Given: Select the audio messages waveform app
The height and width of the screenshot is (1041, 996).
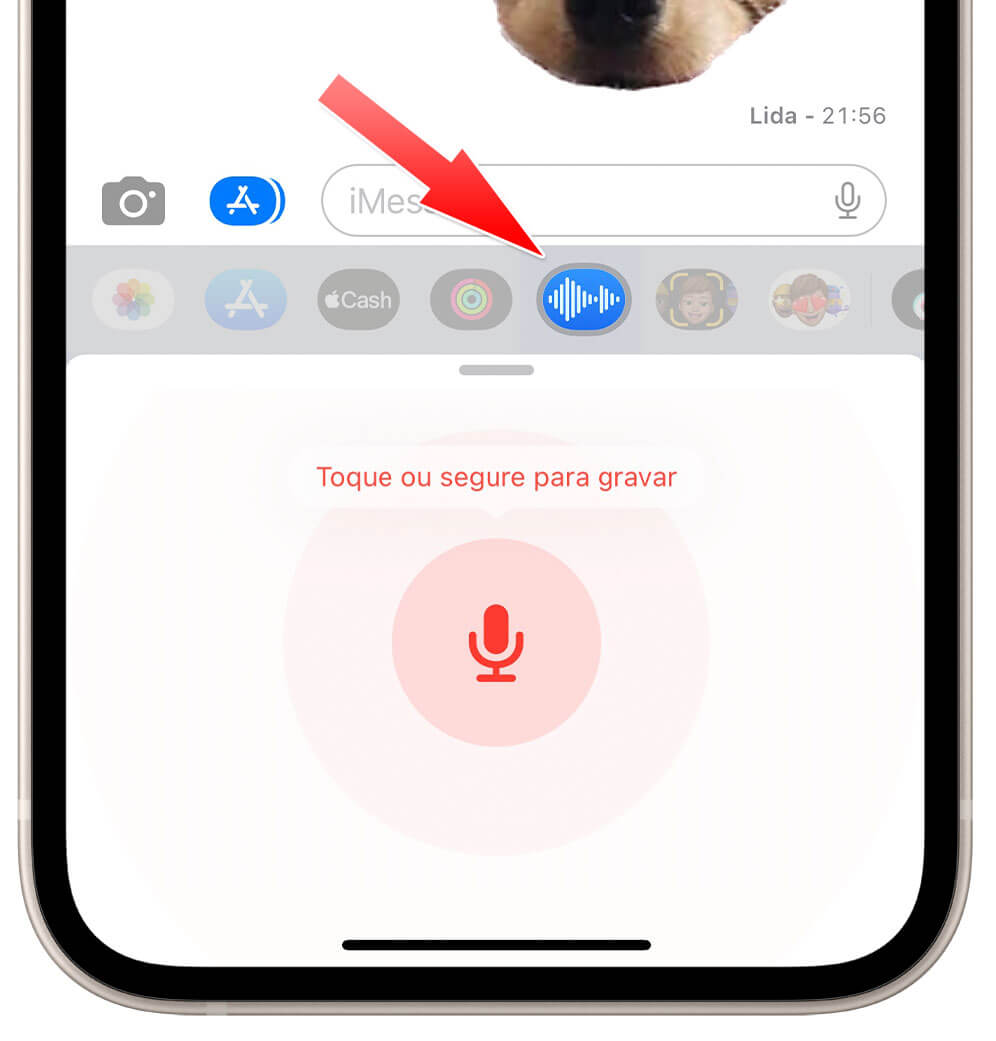Looking at the screenshot, I should click(x=584, y=299).
